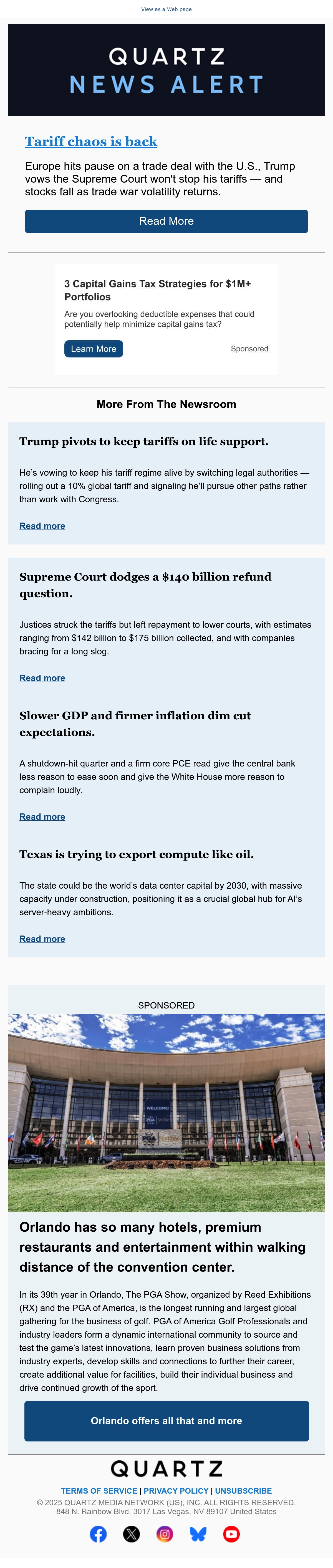Open Terms of Service
This screenshot has height=1568, width=333.
pyautogui.click(x=99, y=1491)
